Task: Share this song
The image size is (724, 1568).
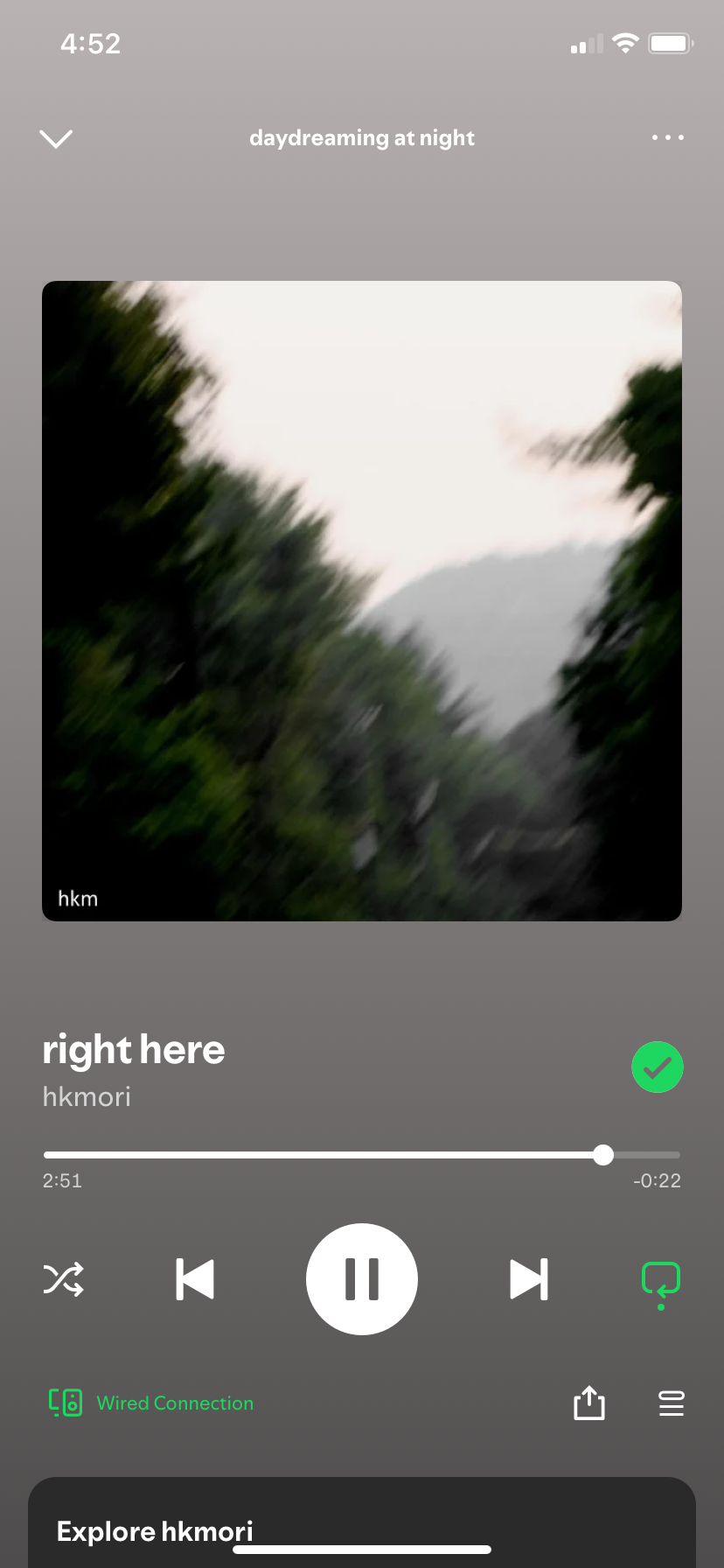Action: 589,1403
